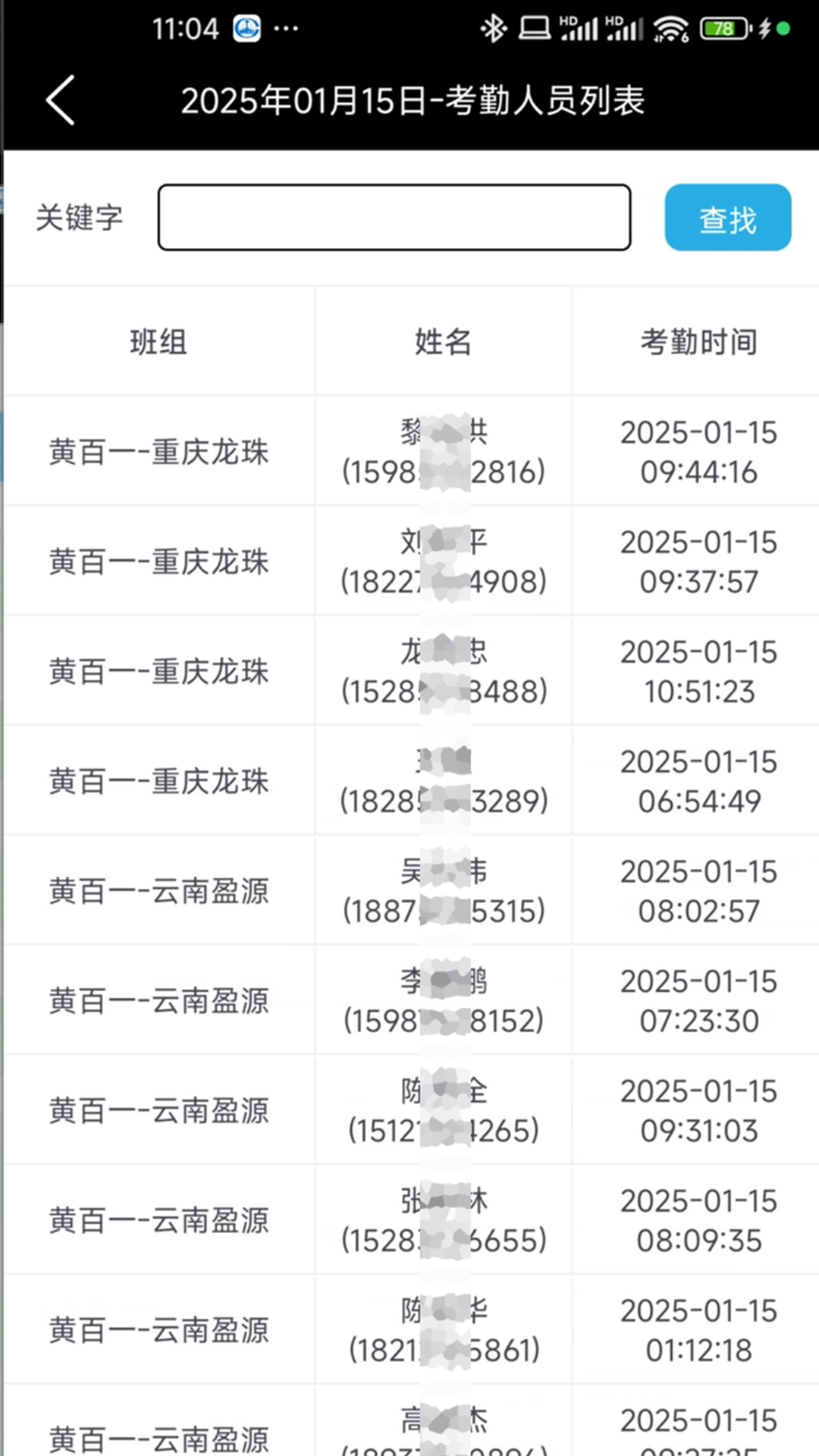Tap the page title 考勤人员列表
Screen dimensions: 819x1456
[414, 100]
